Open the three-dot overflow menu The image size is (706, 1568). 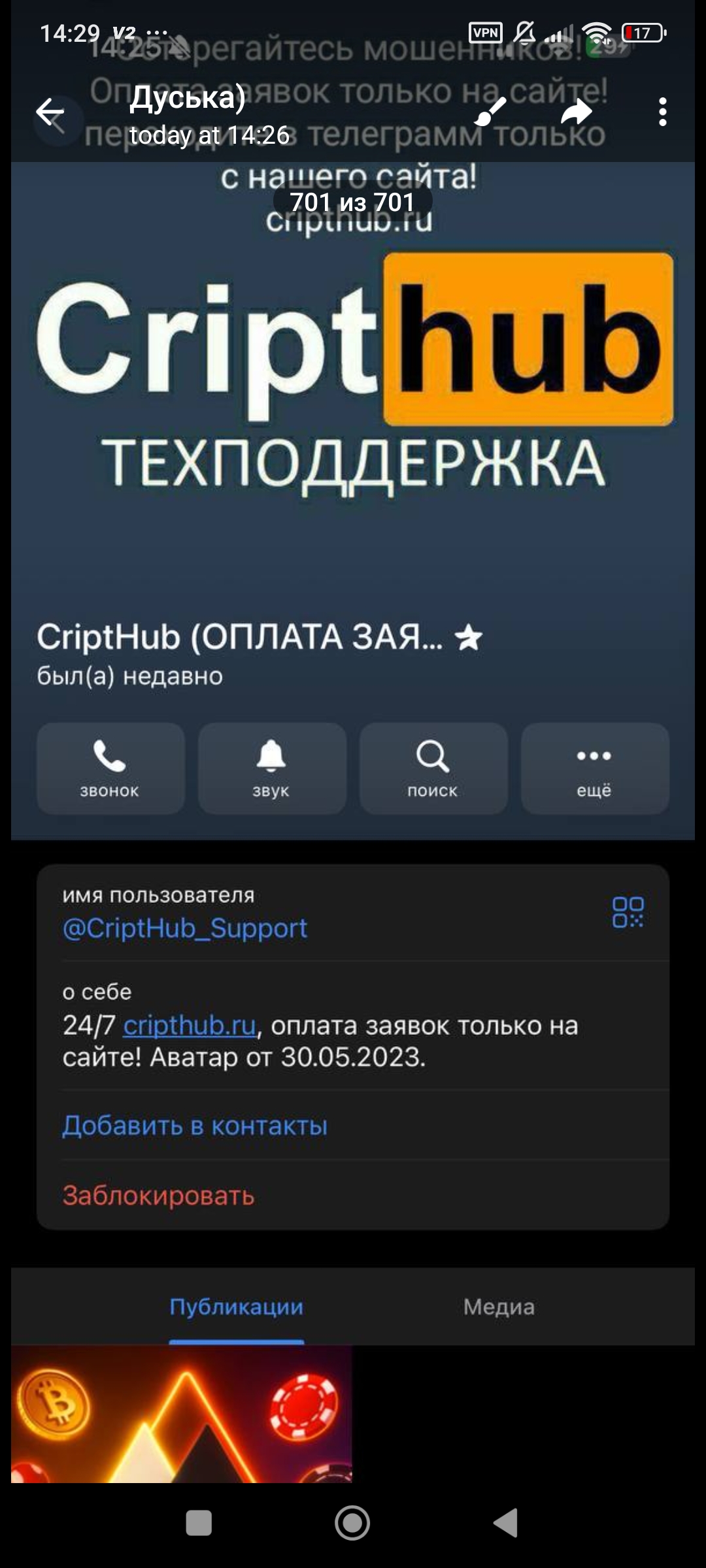(x=663, y=112)
